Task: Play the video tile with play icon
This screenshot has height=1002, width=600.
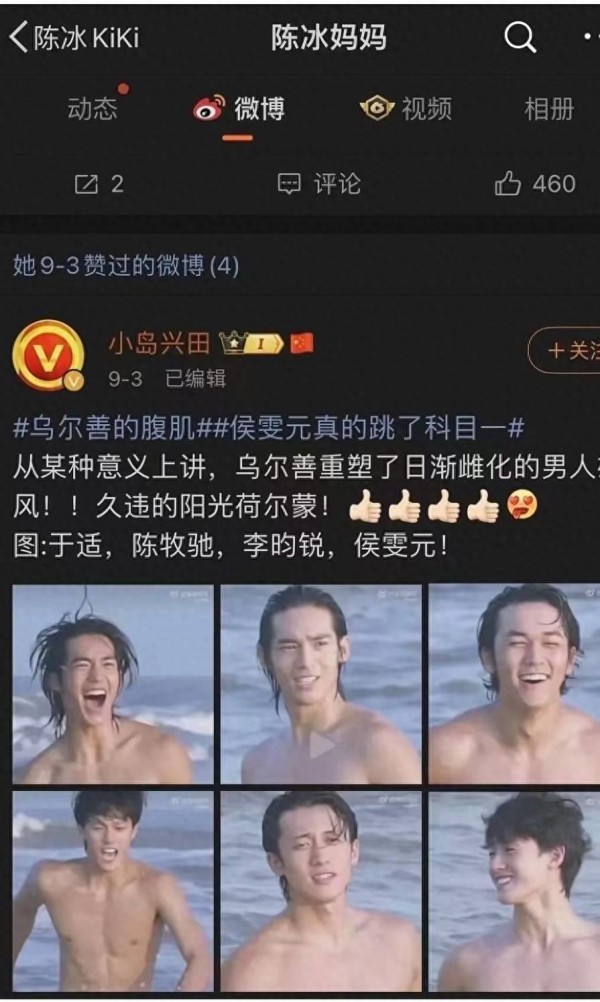Action: [321, 684]
